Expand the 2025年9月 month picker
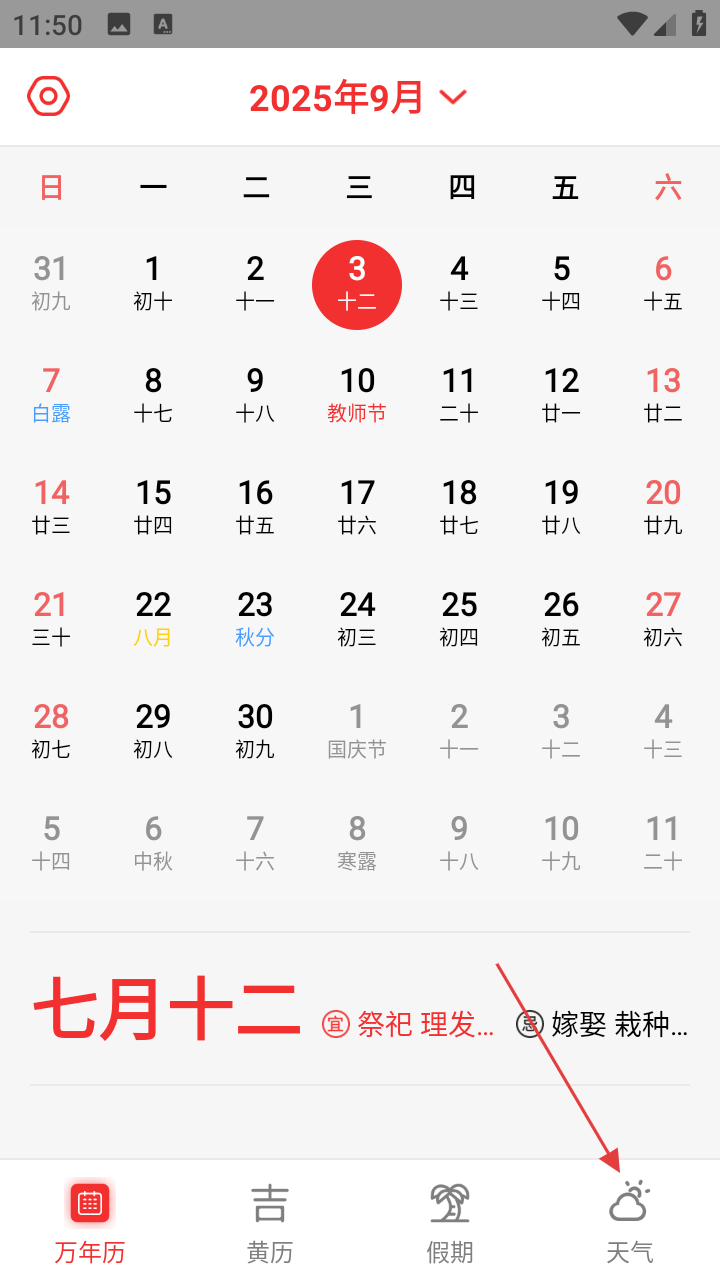The image size is (720, 1280). click(x=358, y=97)
